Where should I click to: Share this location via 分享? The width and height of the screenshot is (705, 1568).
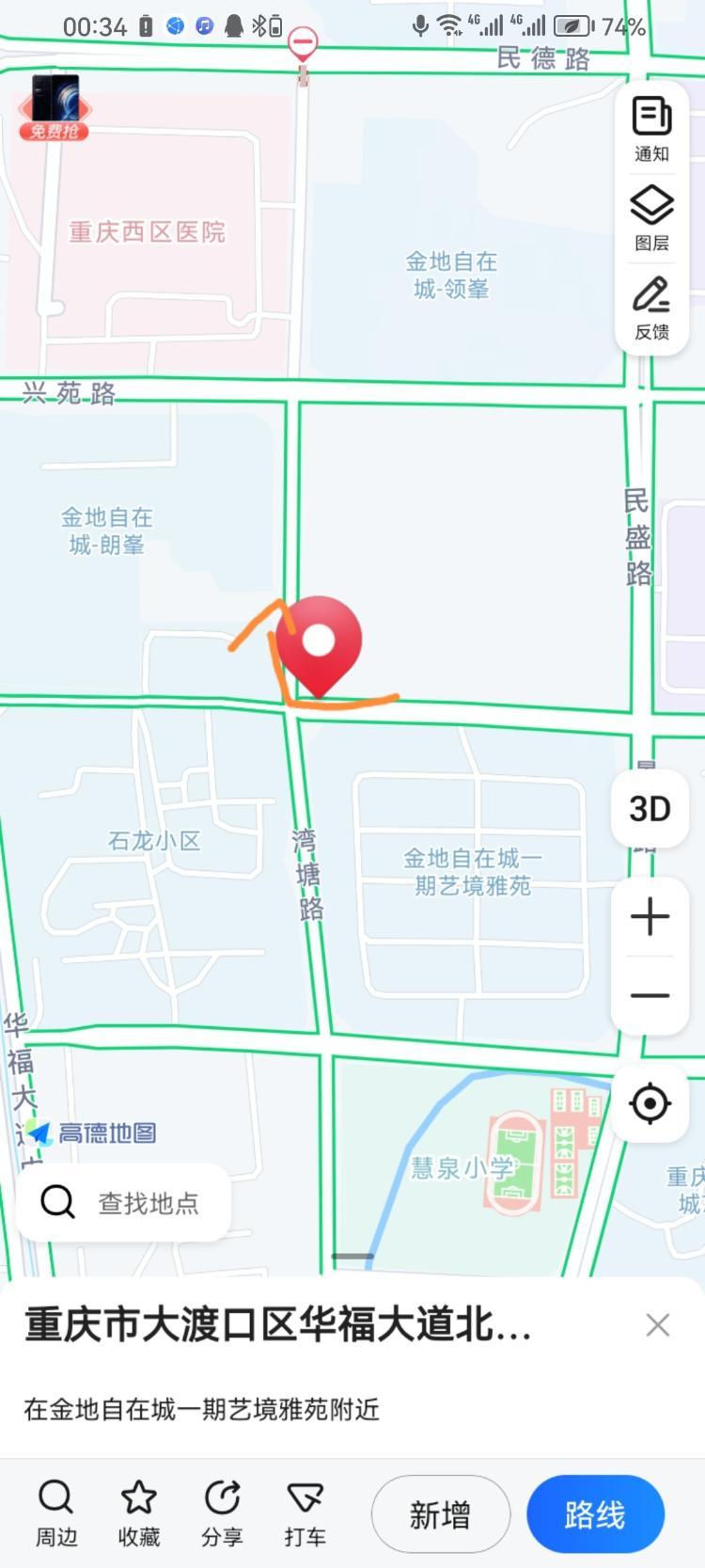coord(222,1513)
